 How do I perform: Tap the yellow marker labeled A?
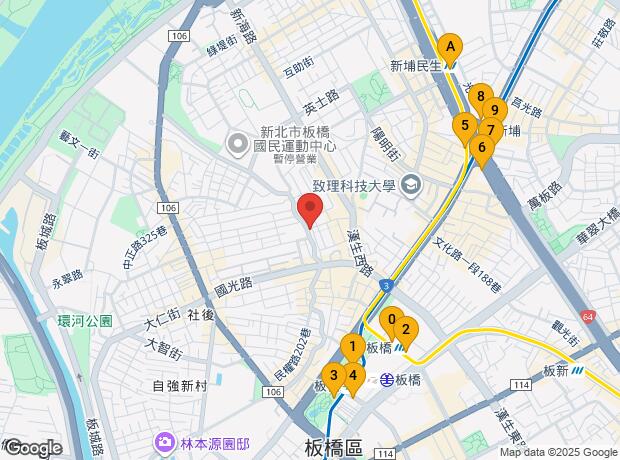pyautogui.click(x=451, y=46)
